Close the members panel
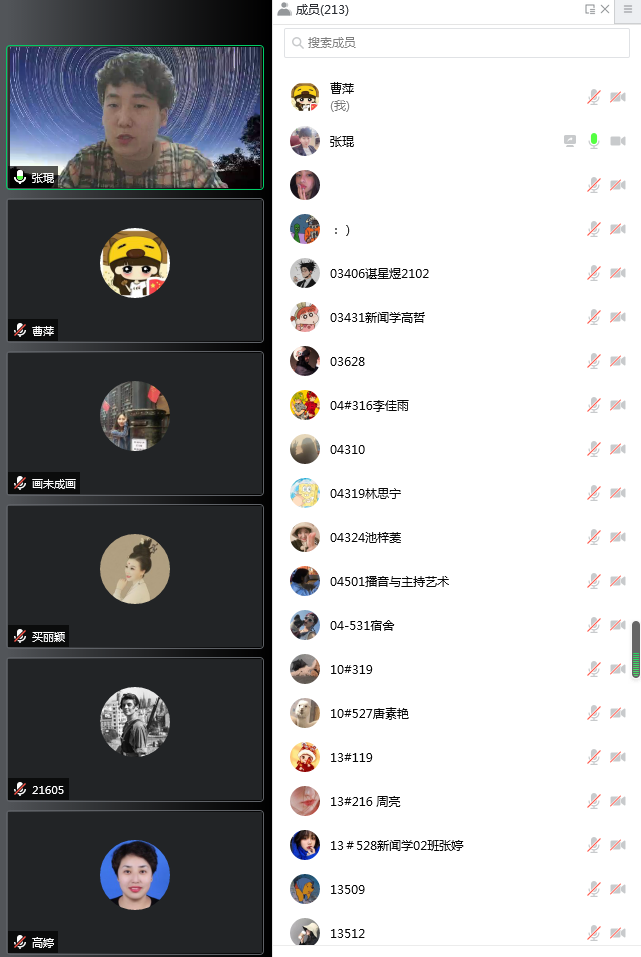 [x=605, y=9]
